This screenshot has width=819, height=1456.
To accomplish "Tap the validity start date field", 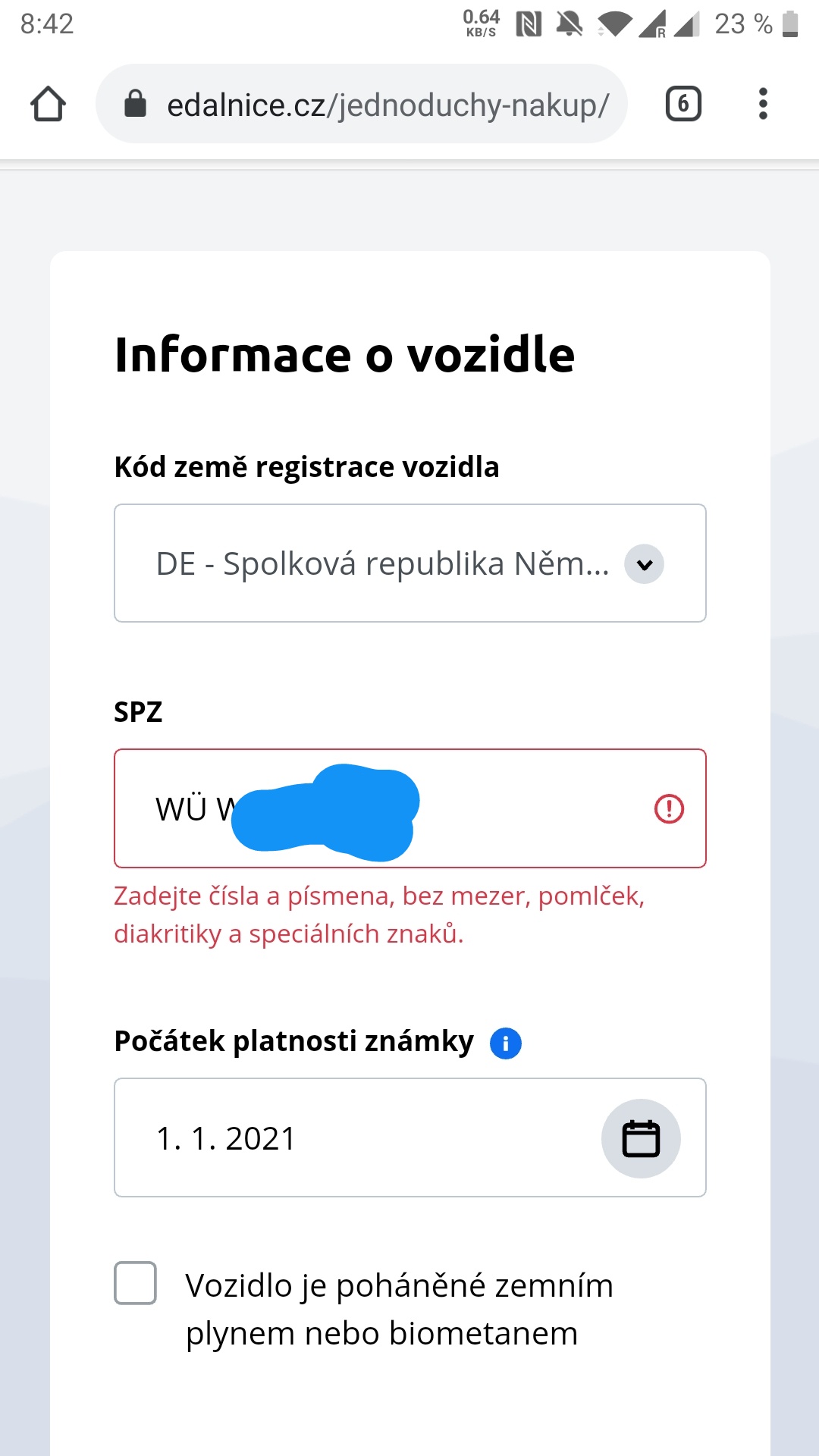I will click(410, 1137).
